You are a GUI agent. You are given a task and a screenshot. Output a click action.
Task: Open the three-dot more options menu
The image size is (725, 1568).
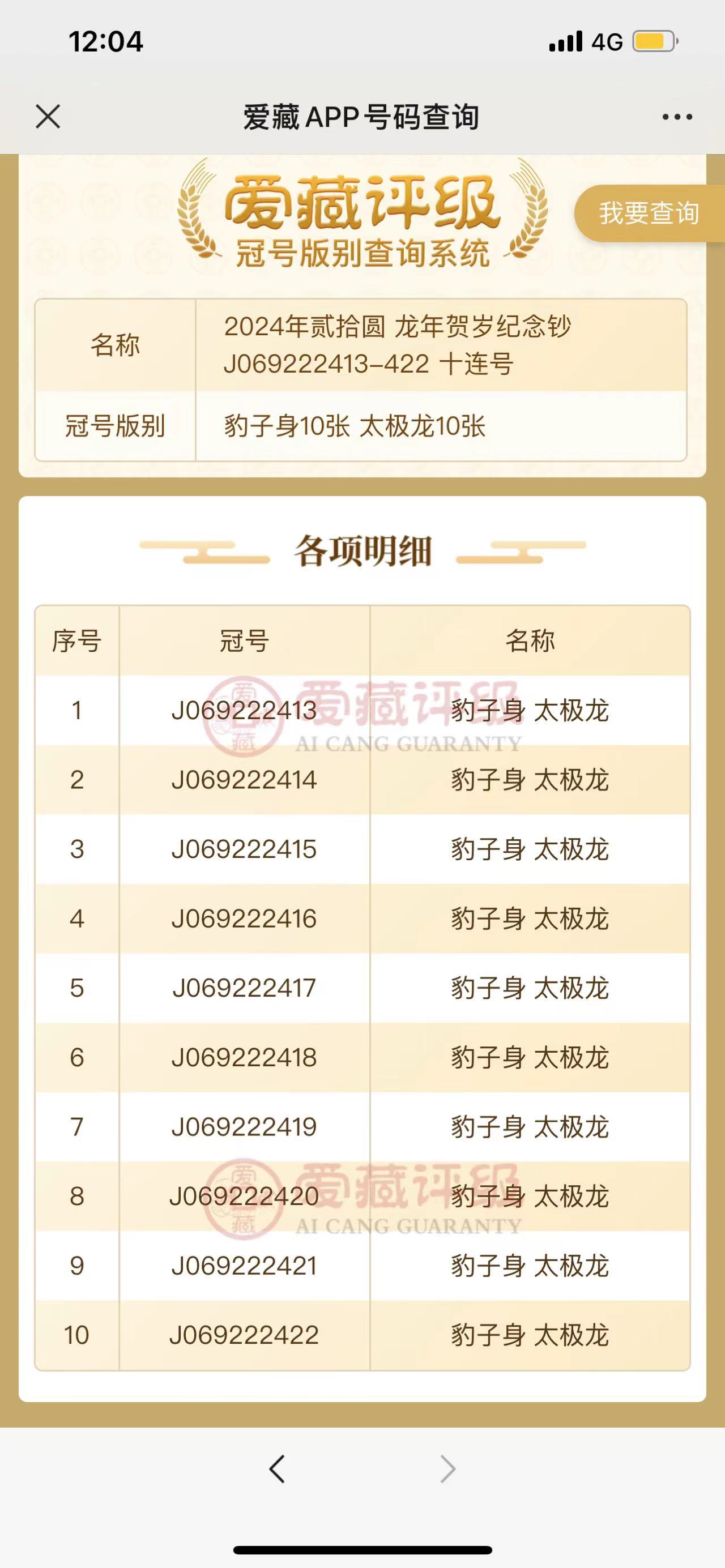(677, 117)
